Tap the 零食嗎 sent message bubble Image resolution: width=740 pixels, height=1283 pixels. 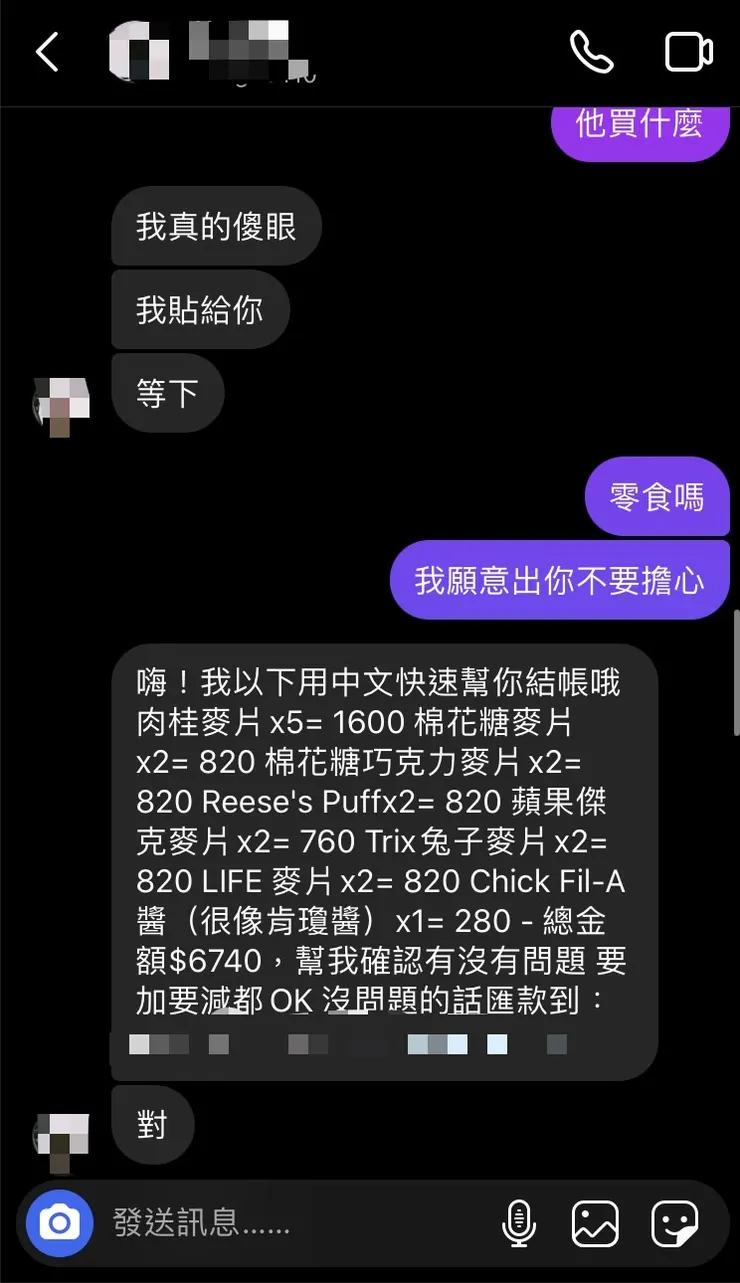pos(656,496)
